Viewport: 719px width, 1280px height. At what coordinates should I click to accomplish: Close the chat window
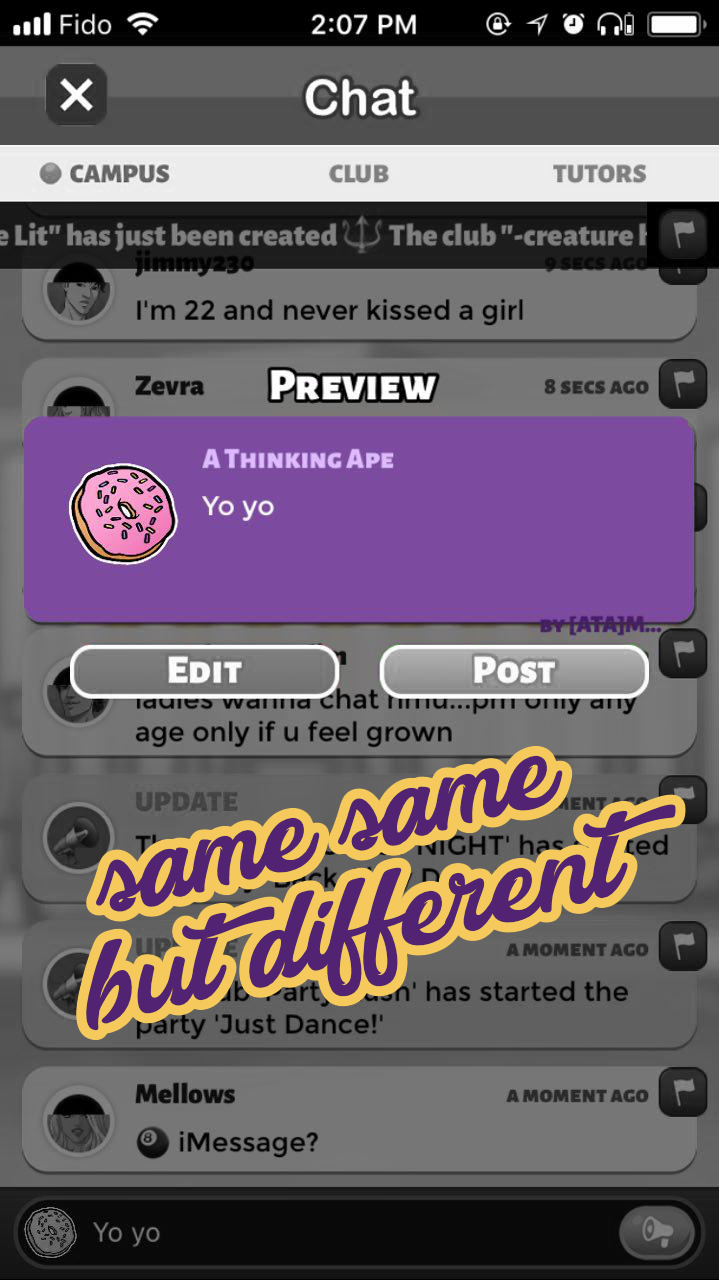(76, 96)
